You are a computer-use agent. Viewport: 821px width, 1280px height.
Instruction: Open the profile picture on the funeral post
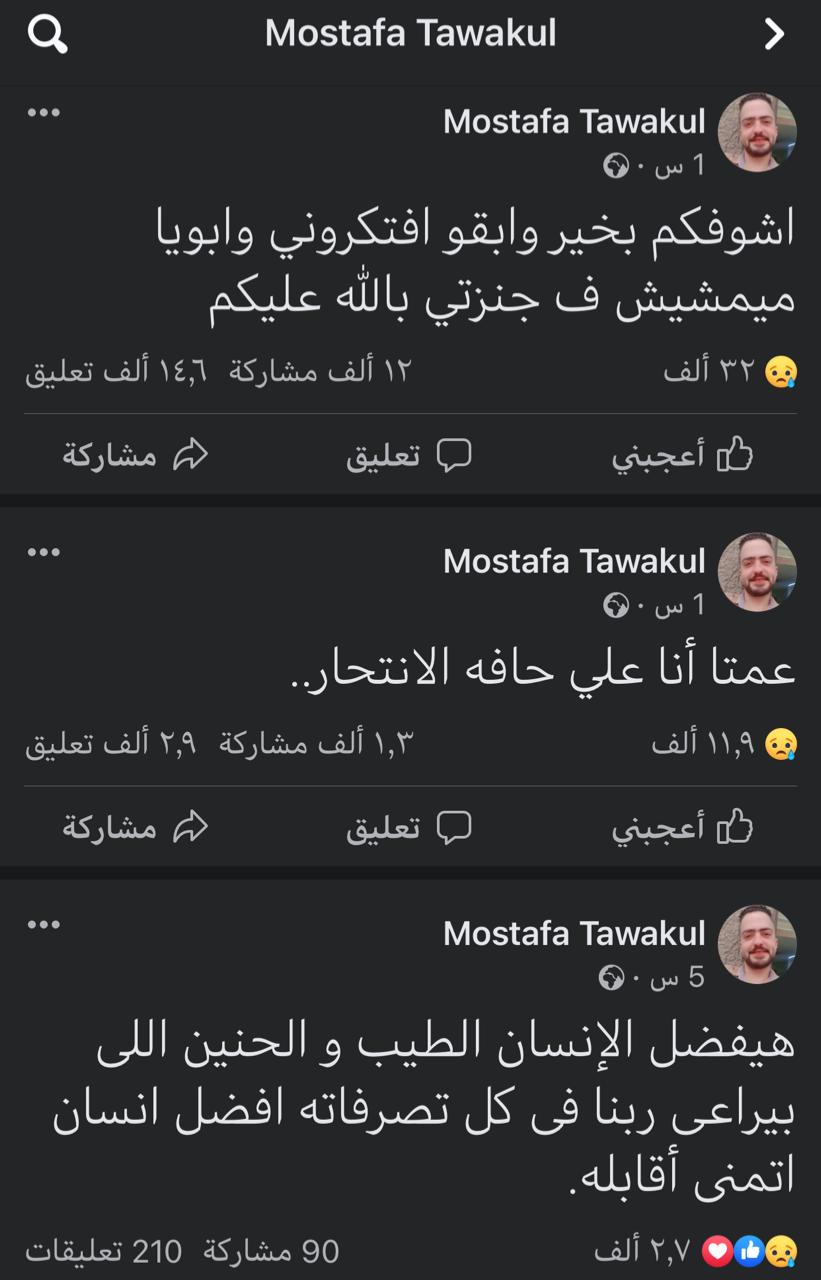click(758, 133)
